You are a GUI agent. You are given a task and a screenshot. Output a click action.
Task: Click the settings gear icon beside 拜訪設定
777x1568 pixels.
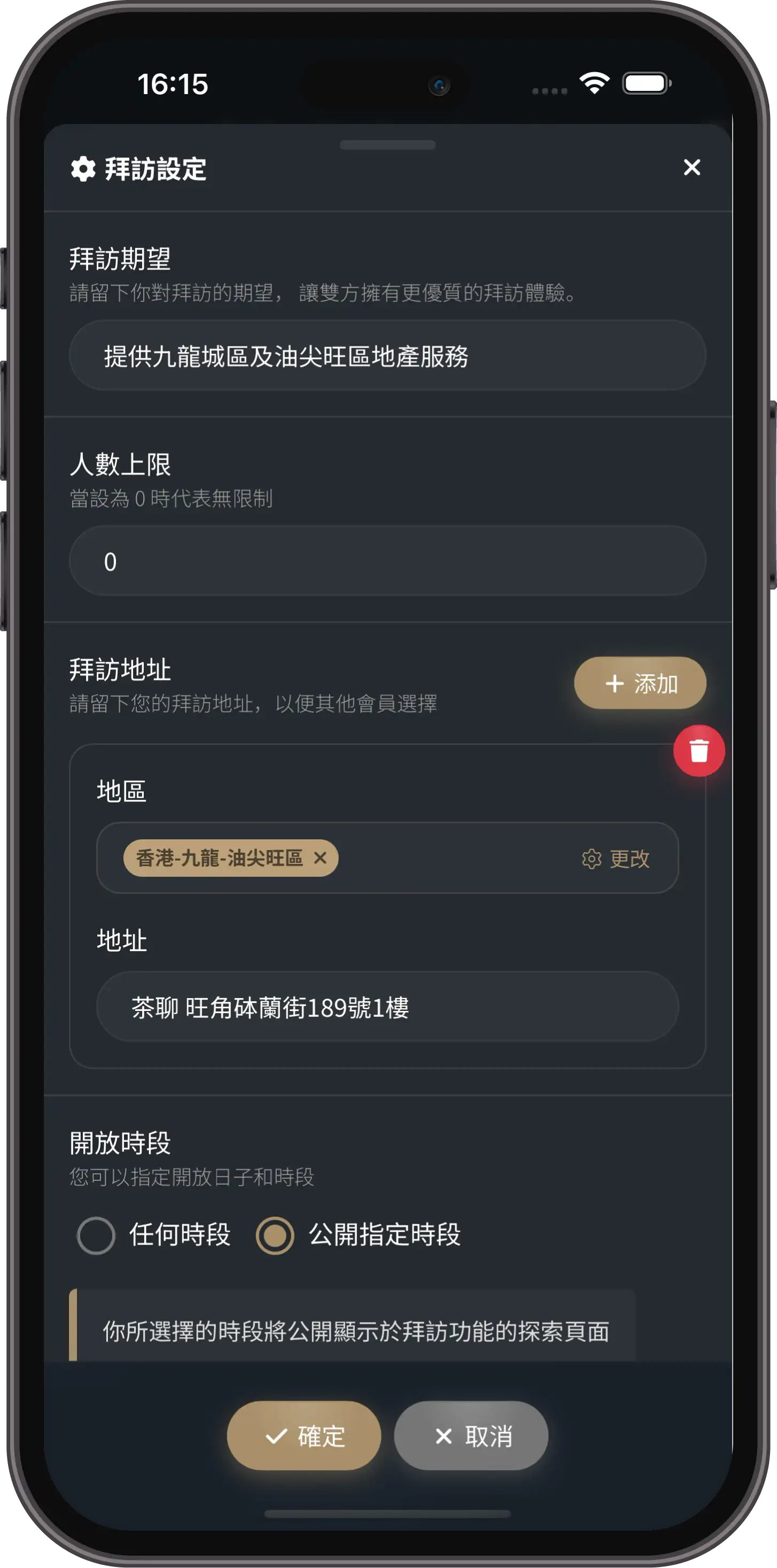point(83,168)
